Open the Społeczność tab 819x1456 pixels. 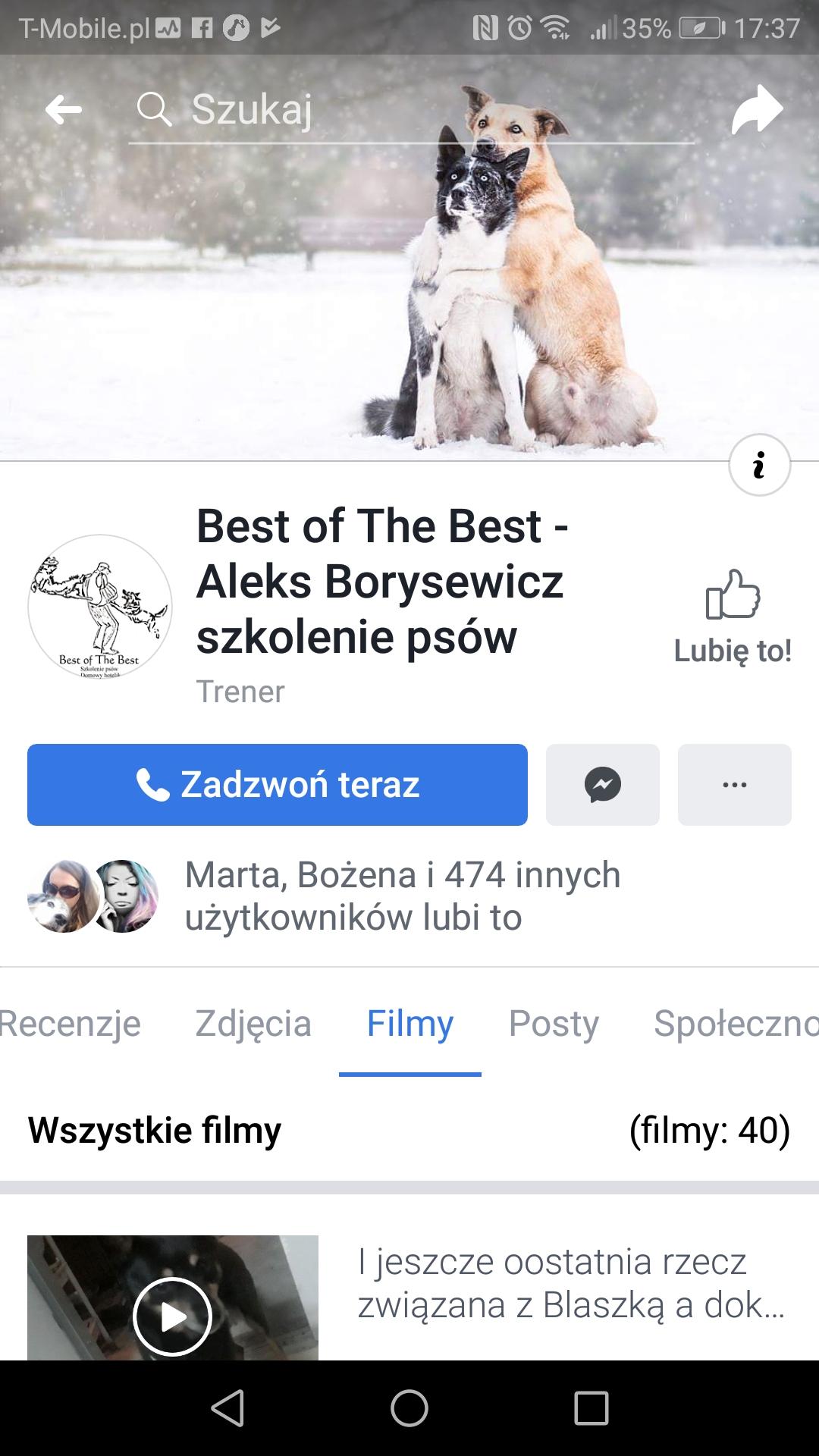[x=736, y=1024]
